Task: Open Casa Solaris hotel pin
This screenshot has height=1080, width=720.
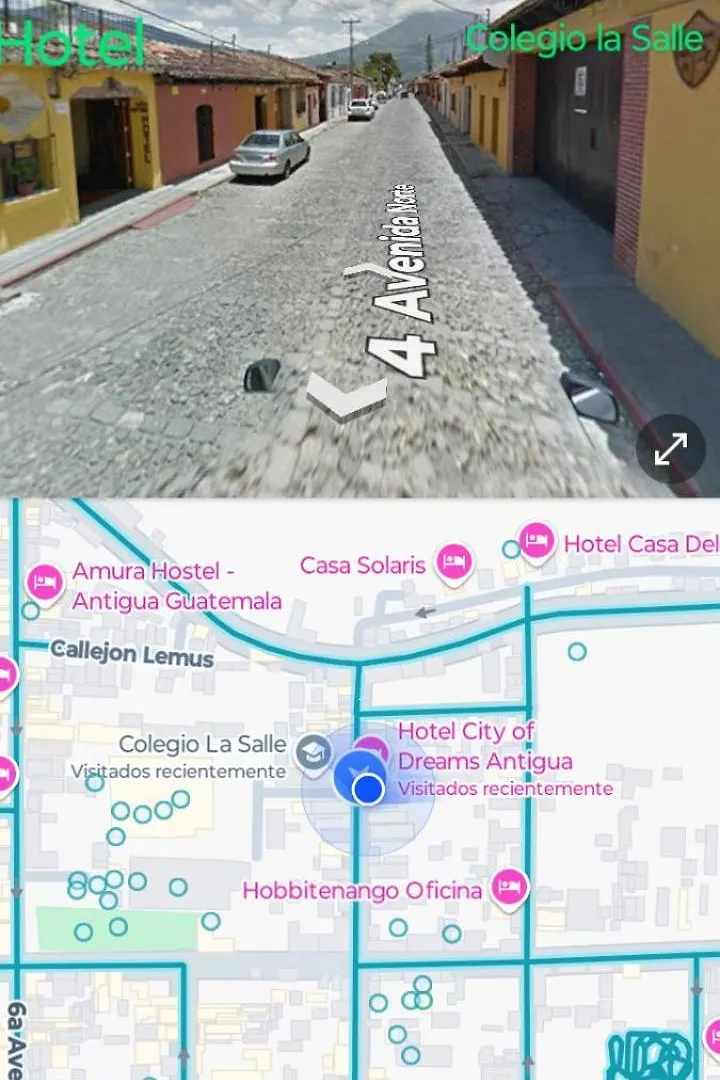Action: pyautogui.click(x=453, y=562)
